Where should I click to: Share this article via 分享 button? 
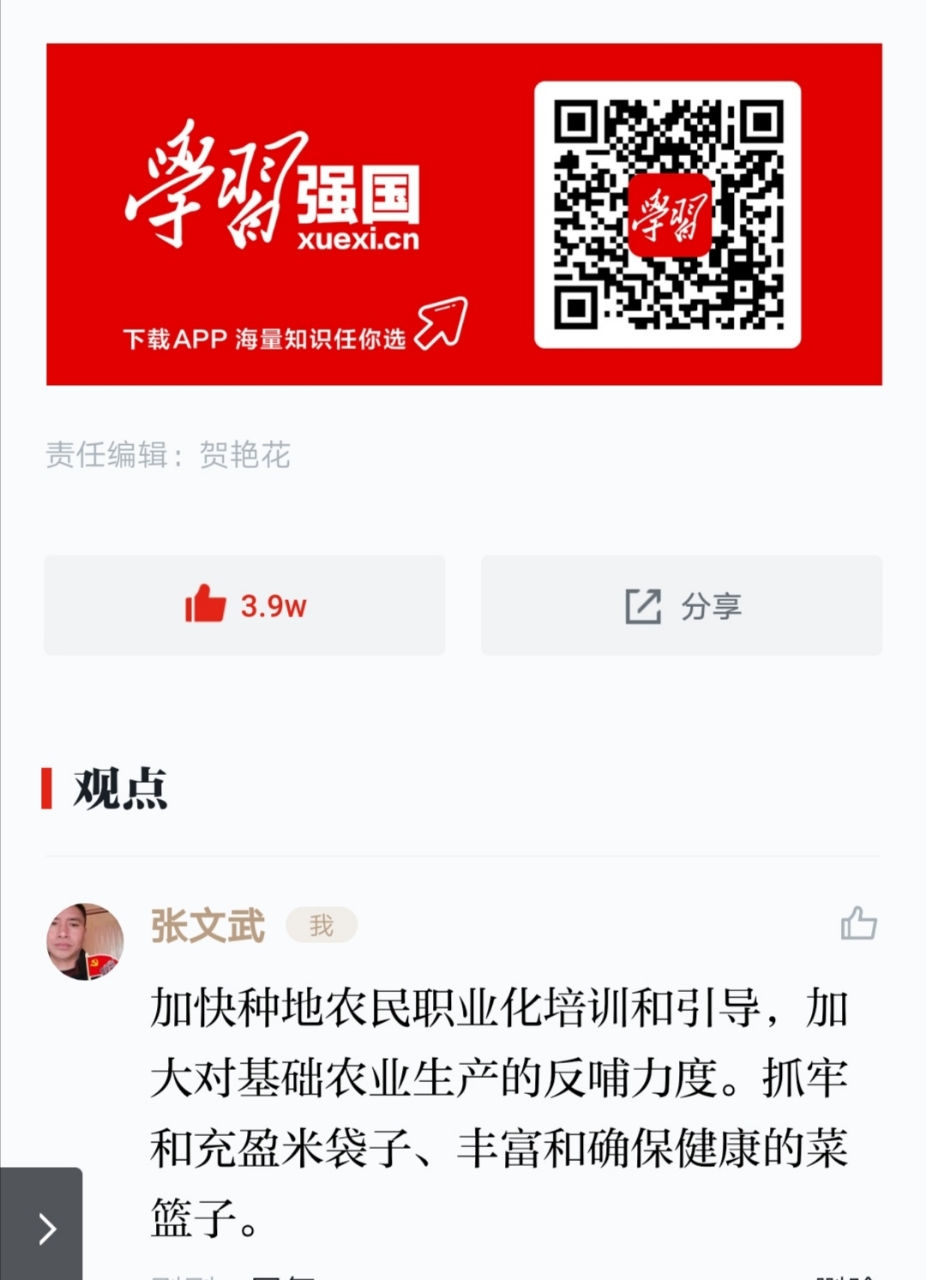682,606
